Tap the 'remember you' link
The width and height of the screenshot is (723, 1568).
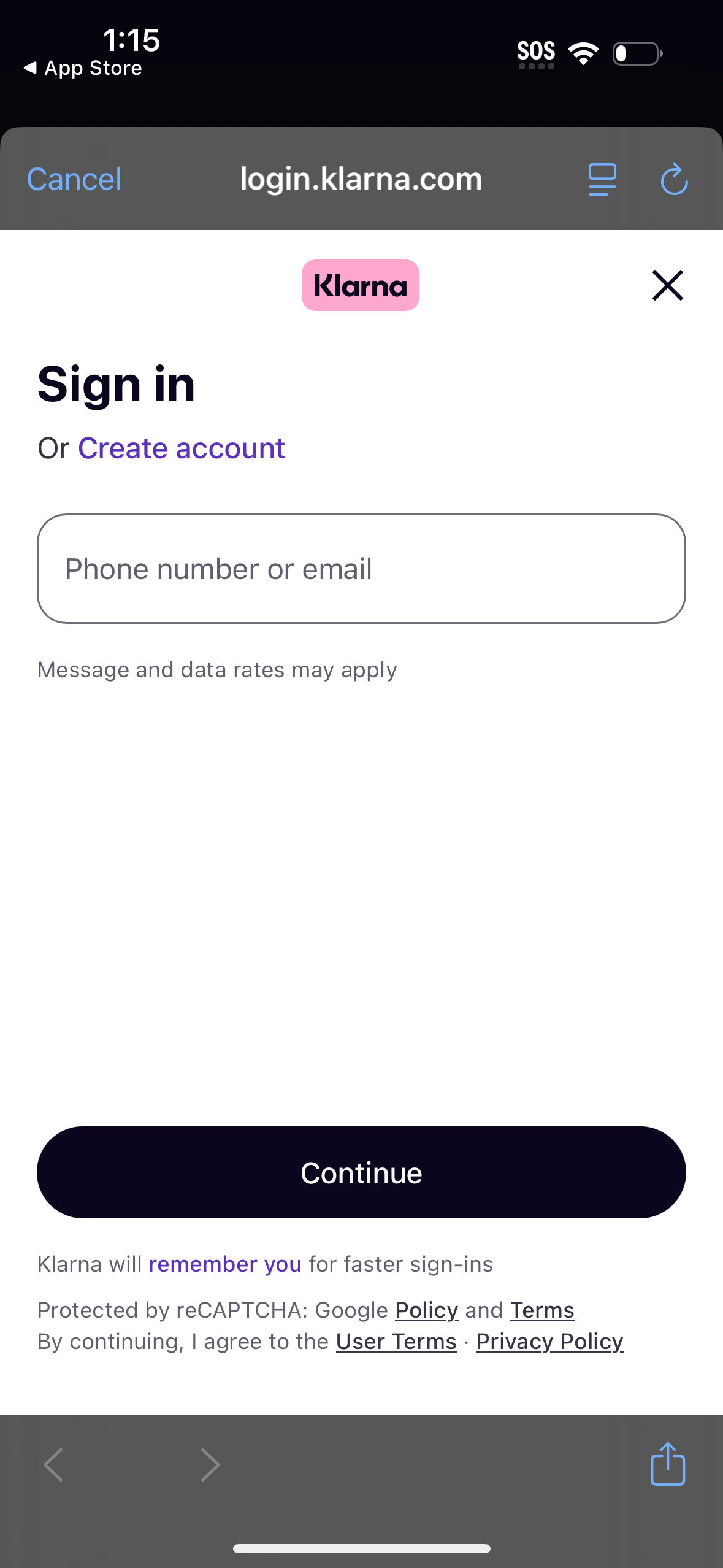coord(224,1264)
